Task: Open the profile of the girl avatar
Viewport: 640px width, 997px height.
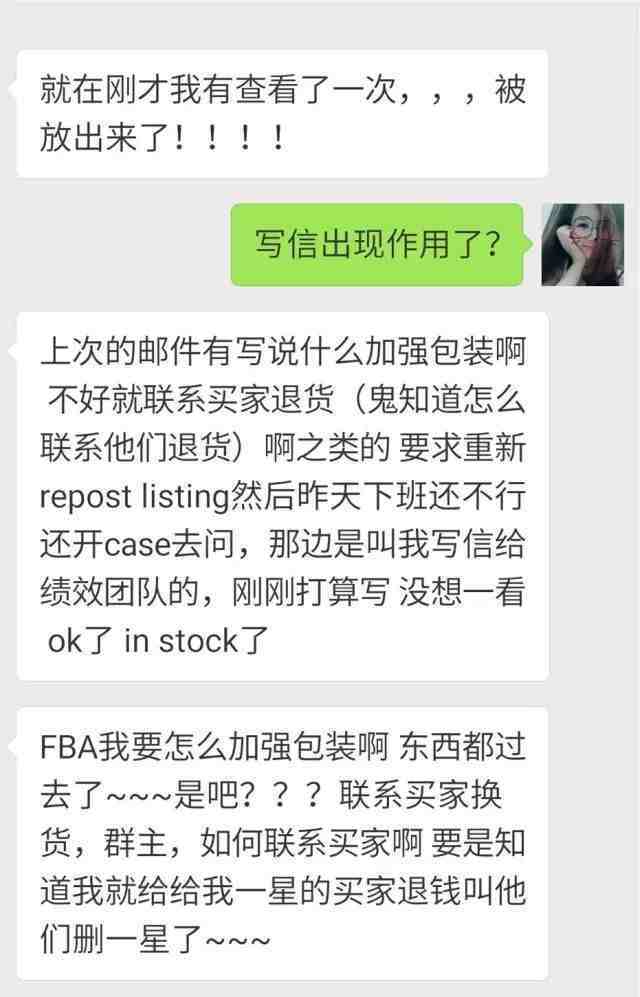Action: [582, 244]
